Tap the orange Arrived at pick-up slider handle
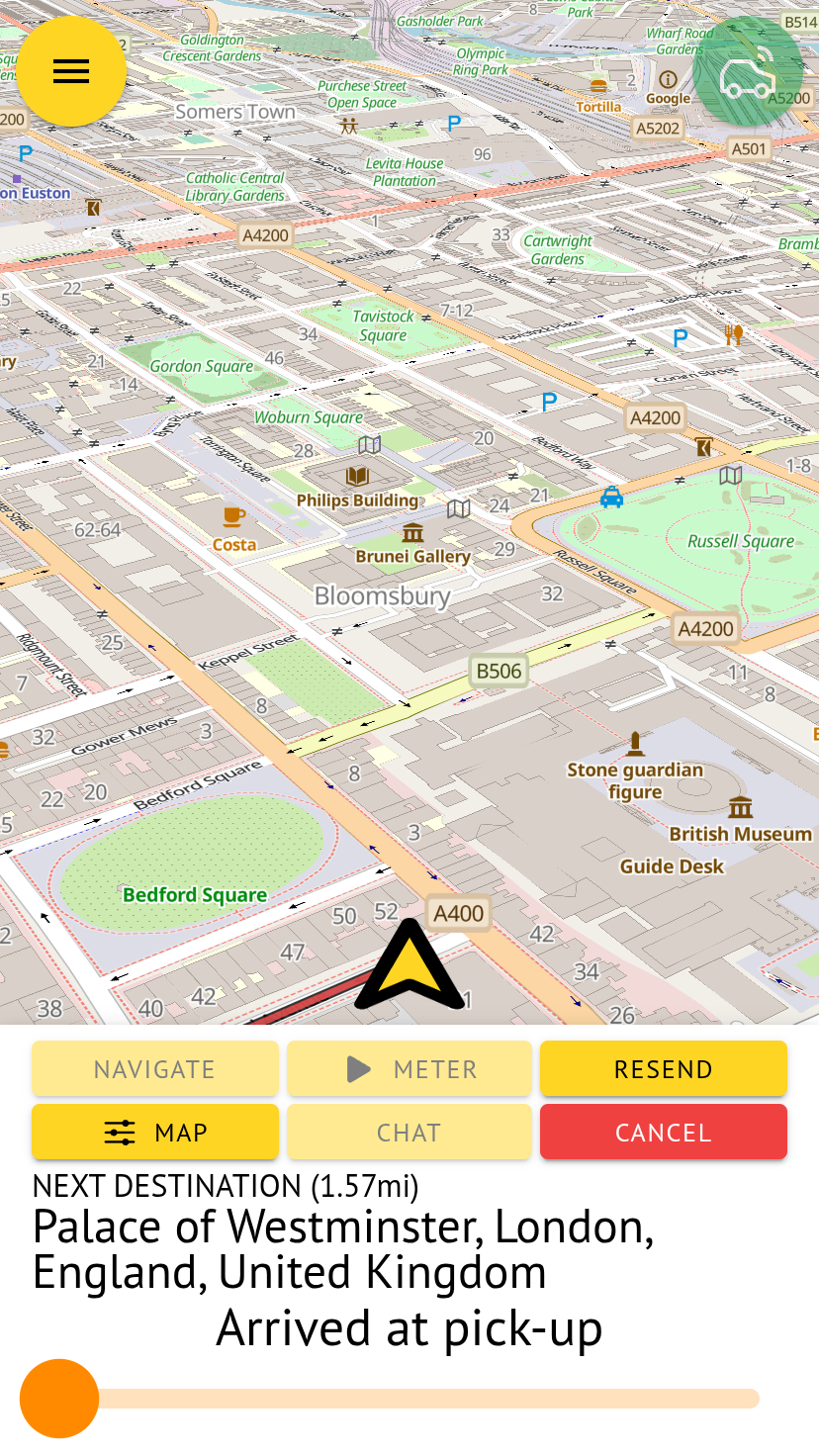 point(59,1399)
